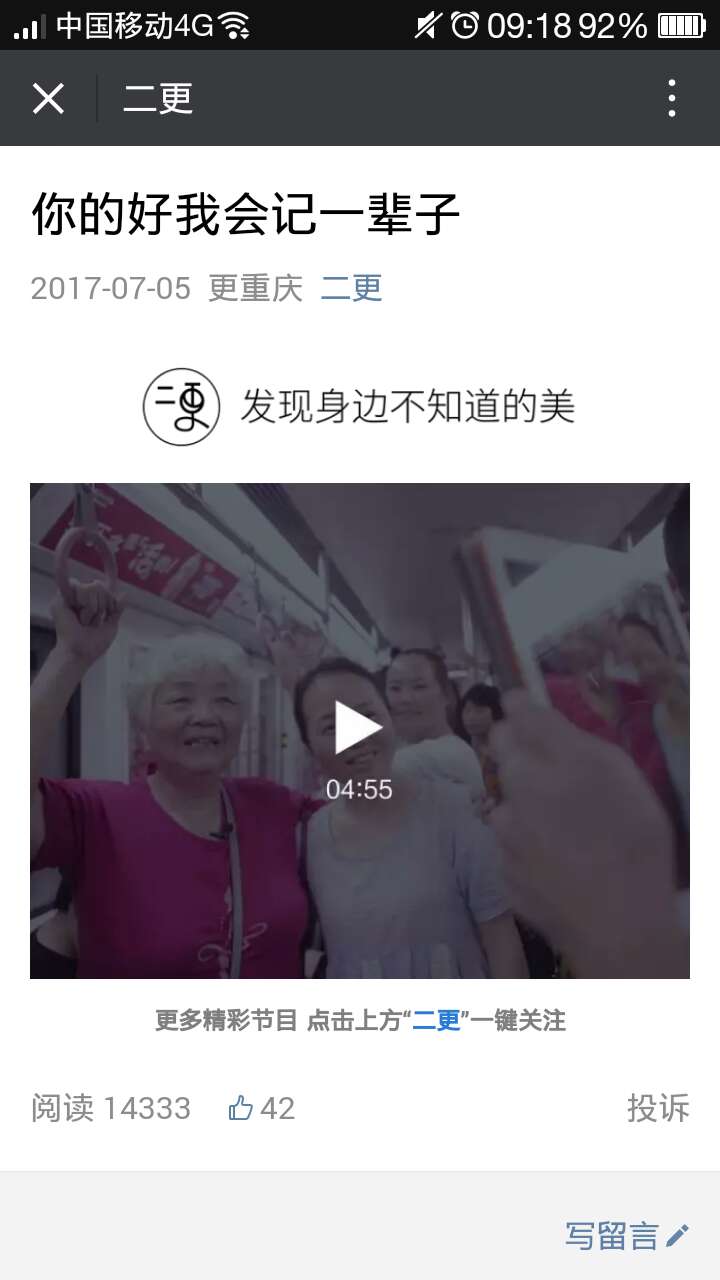Report the article via 投诉
This screenshot has width=720, height=1280.
click(x=657, y=1108)
